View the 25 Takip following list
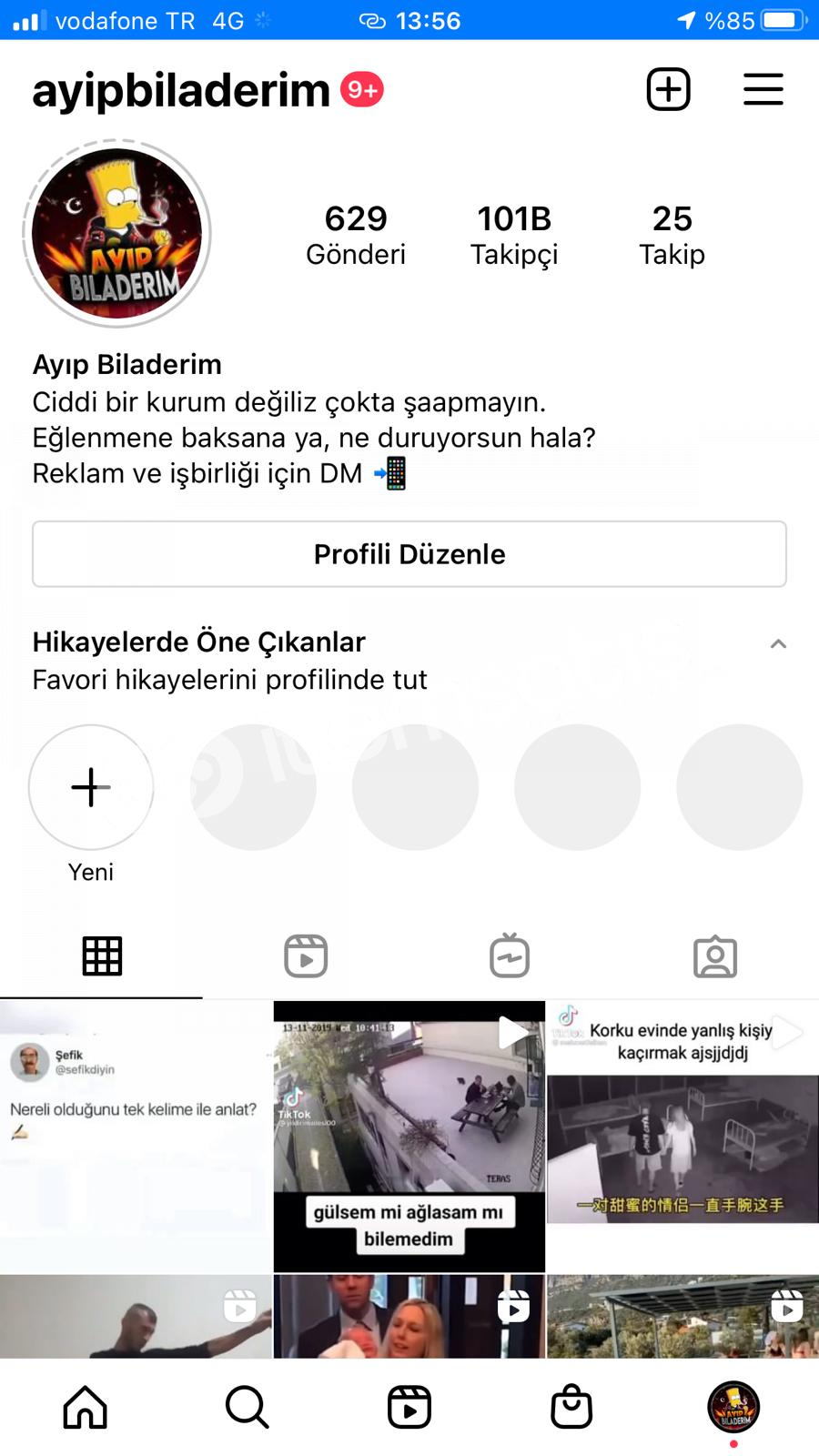Image resolution: width=819 pixels, height=1456 pixels. click(x=672, y=235)
